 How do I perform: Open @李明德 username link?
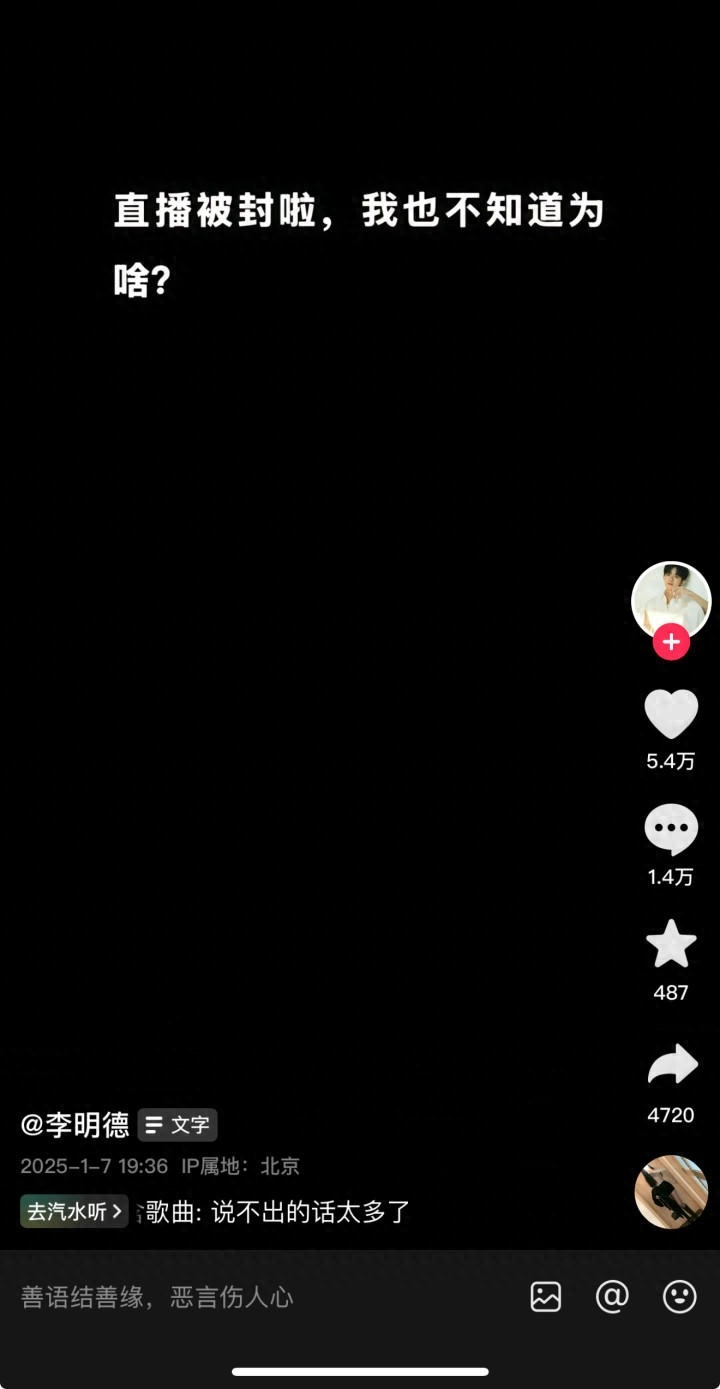tap(75, 1125)
